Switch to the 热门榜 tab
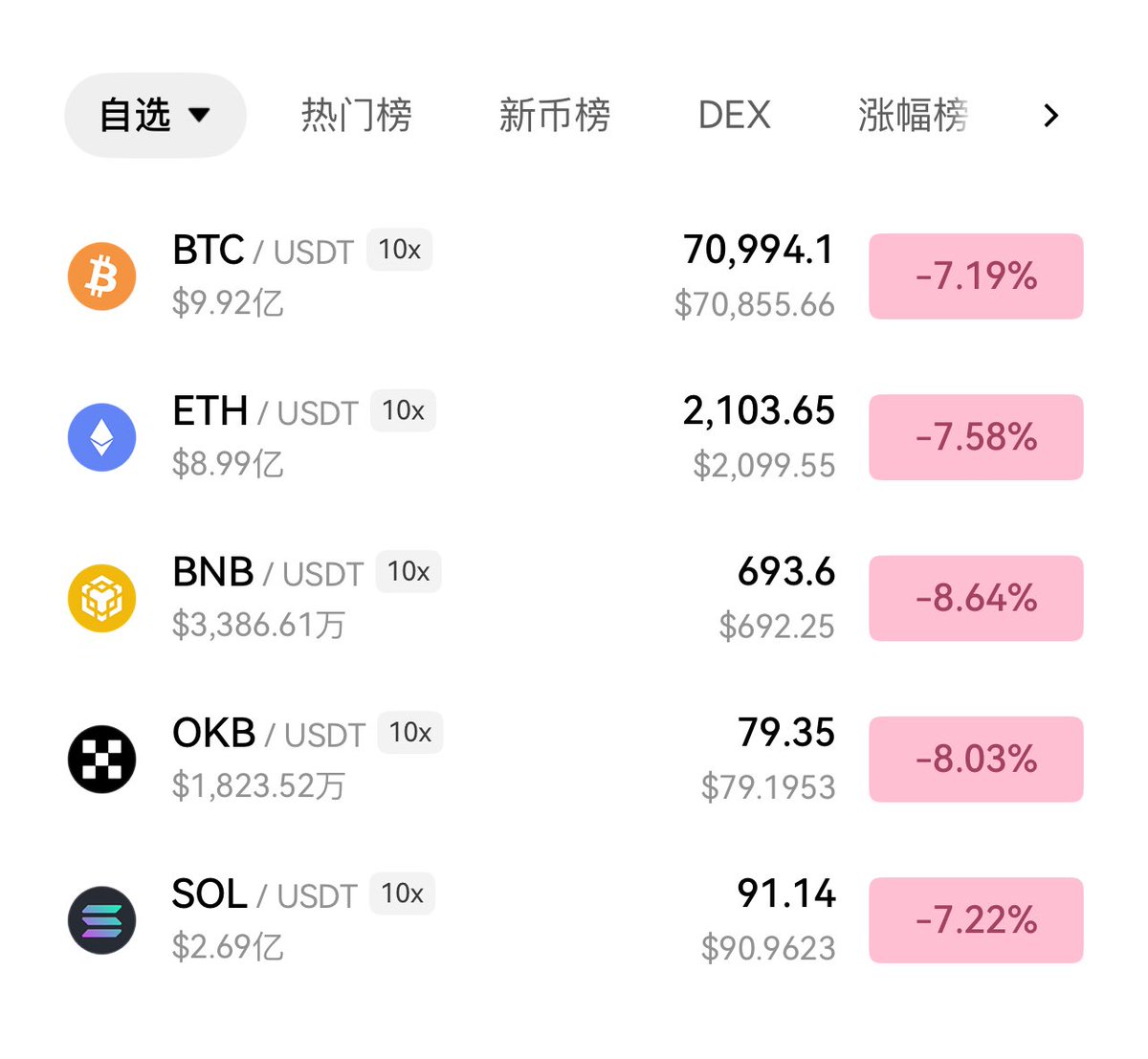The width and height of the screenshot is (1148, 1059). coord(356,116)
